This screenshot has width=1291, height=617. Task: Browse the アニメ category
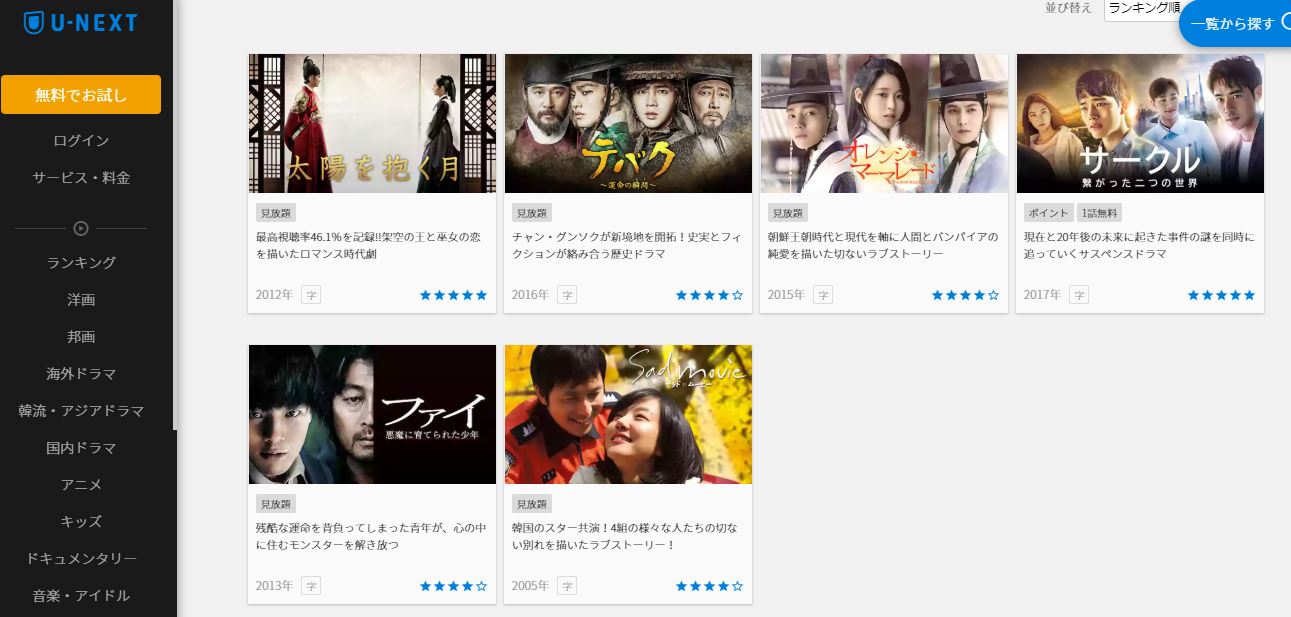[x=81, y=485]
